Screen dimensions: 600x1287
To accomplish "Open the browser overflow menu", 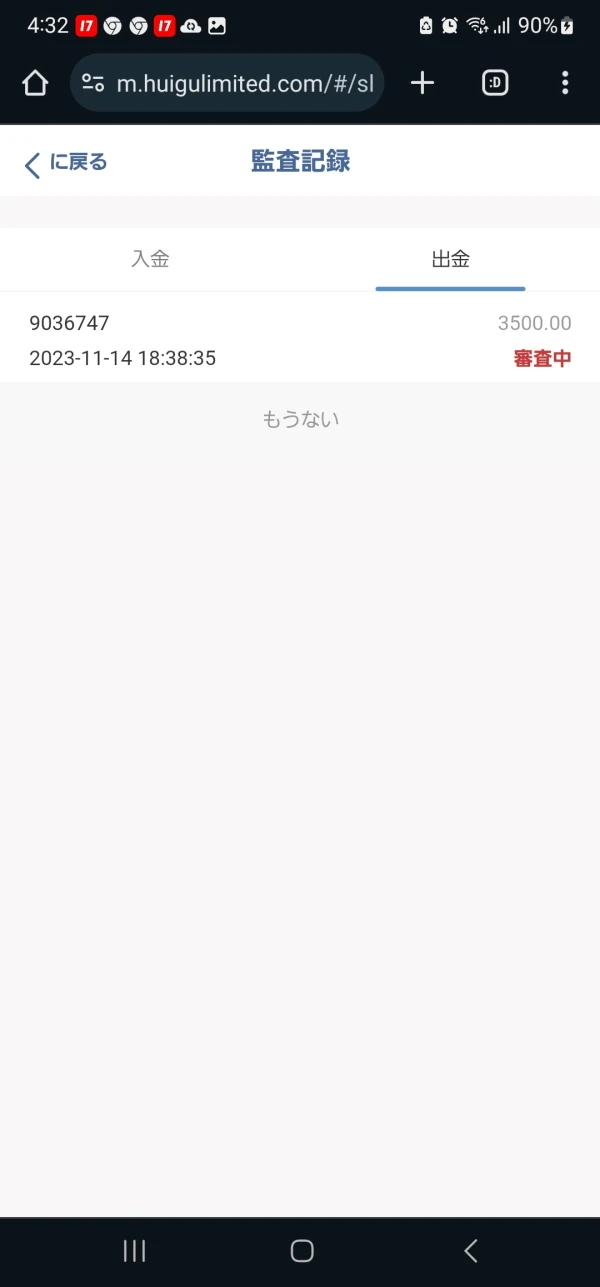I will pyautogui.click(x=565, y=83).
